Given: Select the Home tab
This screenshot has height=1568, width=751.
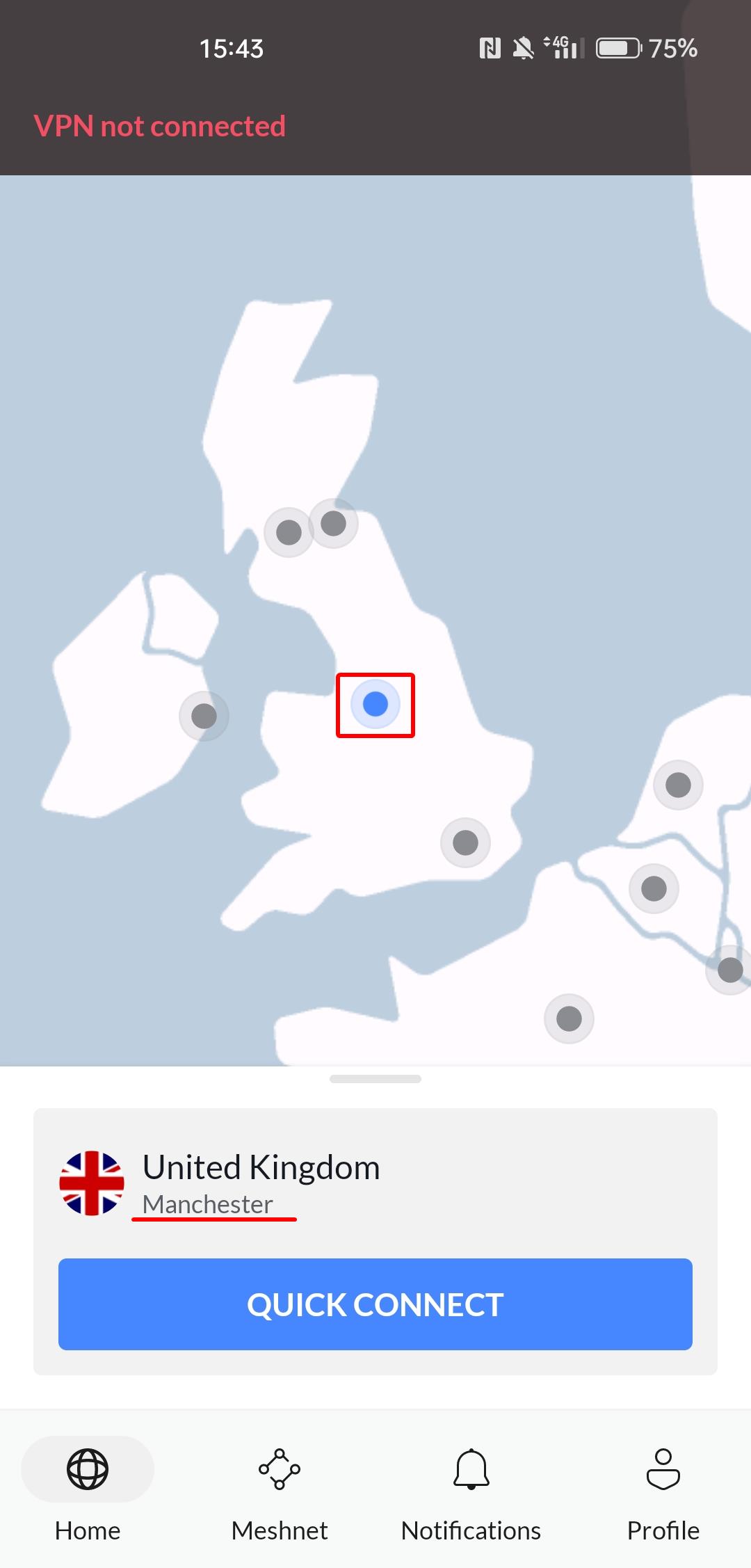Looking at the screenshot, I should [88, 1489].
